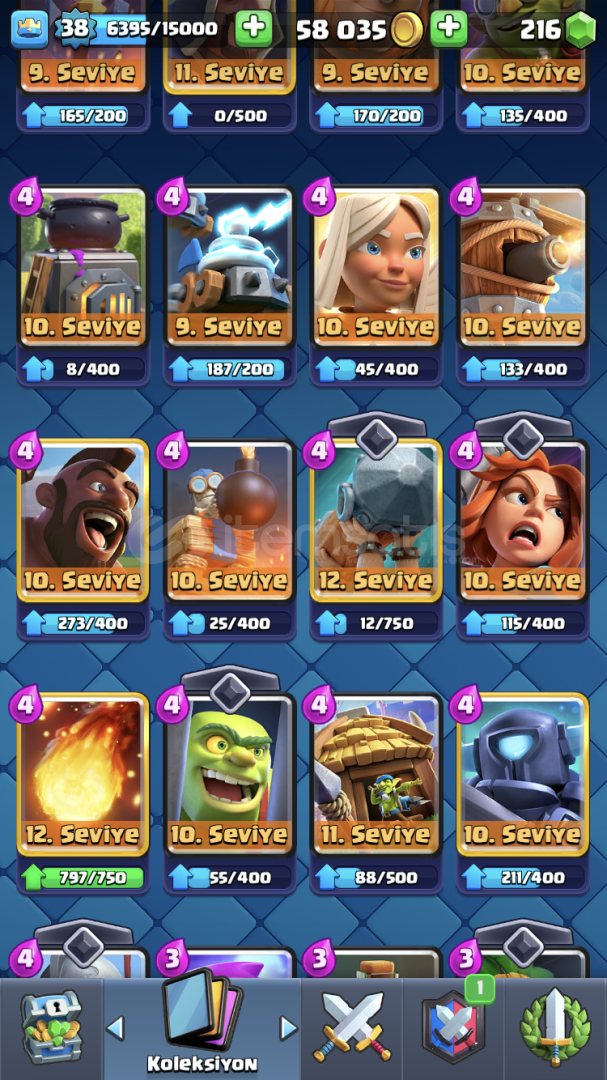Open the Furnace card
The height and width of the screenshot is (1080, 607).
[83, 266]
